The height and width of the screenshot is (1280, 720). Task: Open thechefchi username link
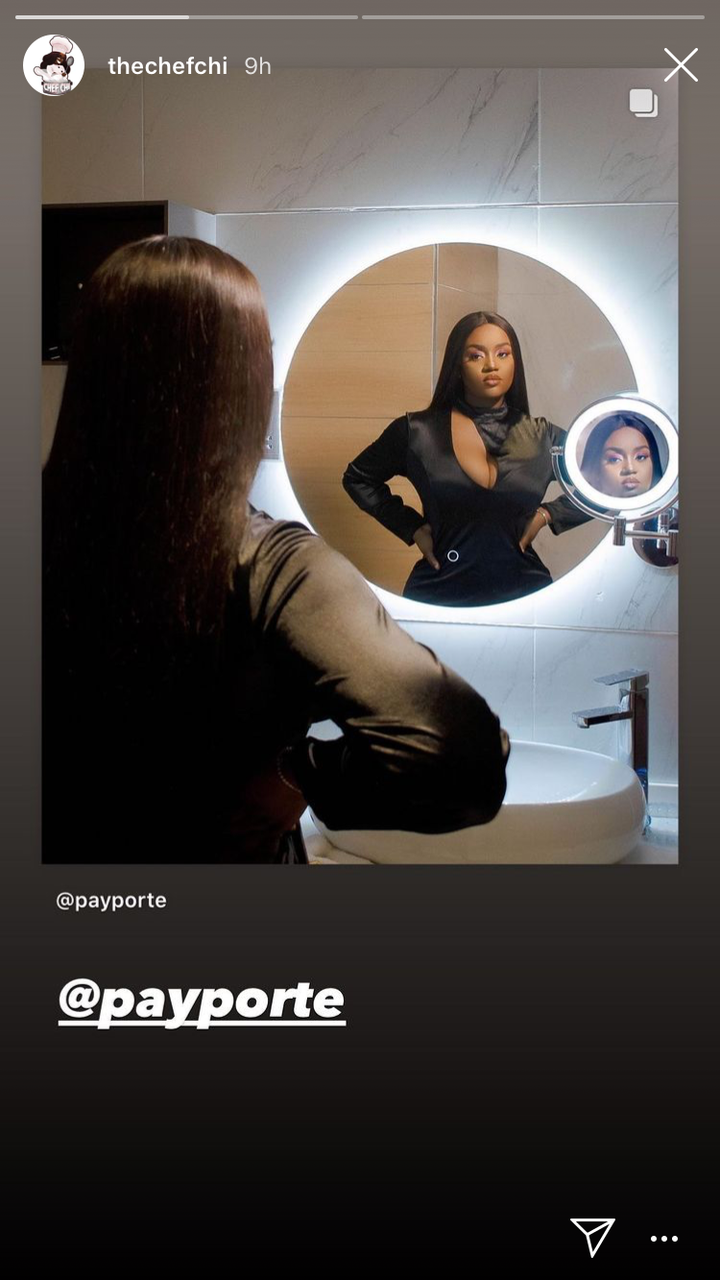(167, 66)
